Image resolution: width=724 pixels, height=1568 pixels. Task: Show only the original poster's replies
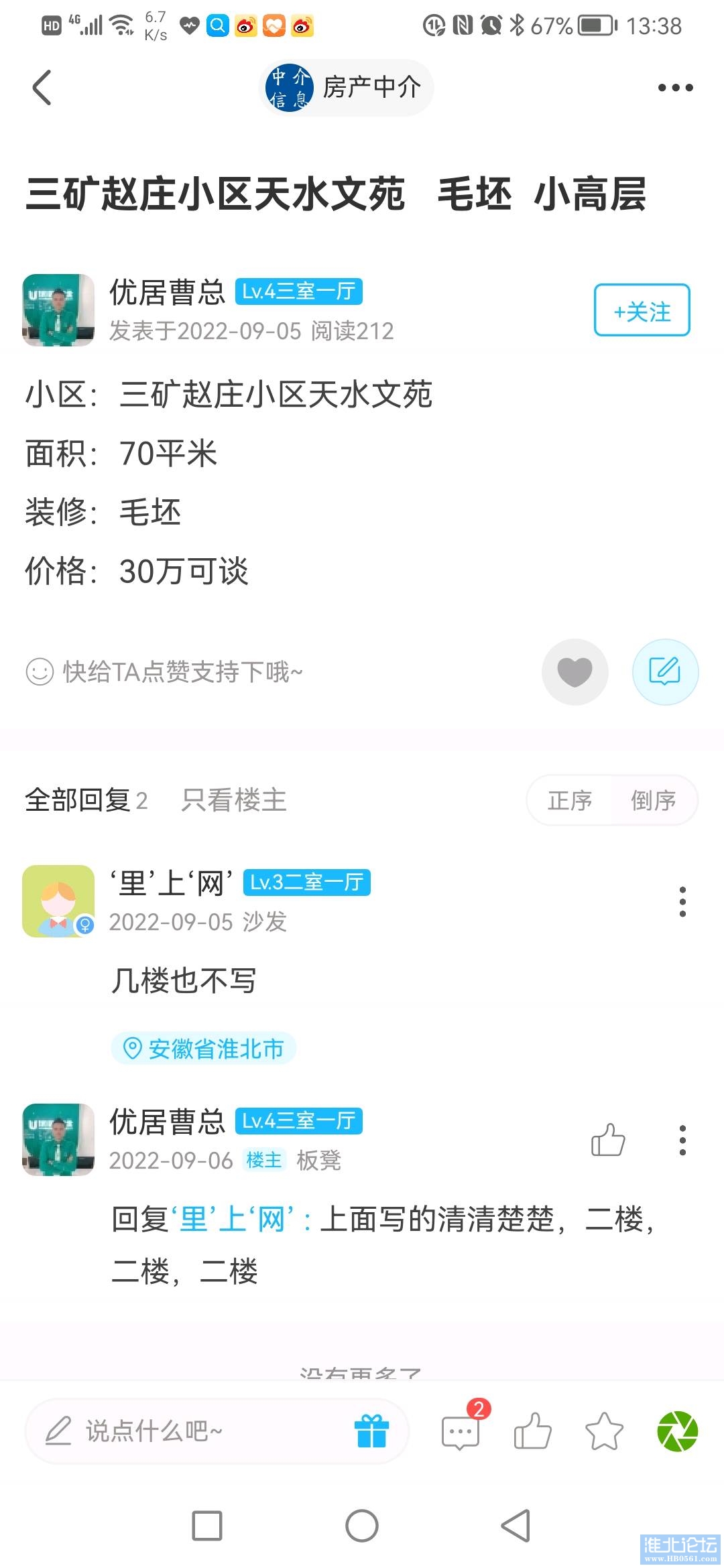pyautogui.click(x=233, y=800)
